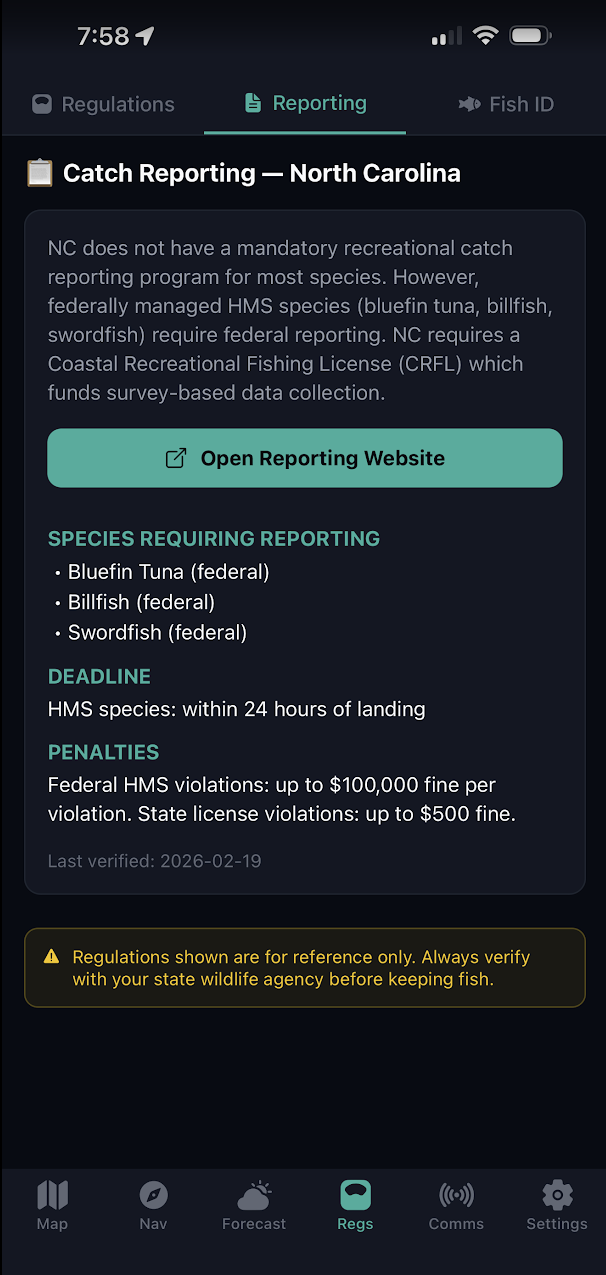Viewport: 606px width, 1275px height.
Task: Select the Reporting tab
Action: click(x=305, y=103)
